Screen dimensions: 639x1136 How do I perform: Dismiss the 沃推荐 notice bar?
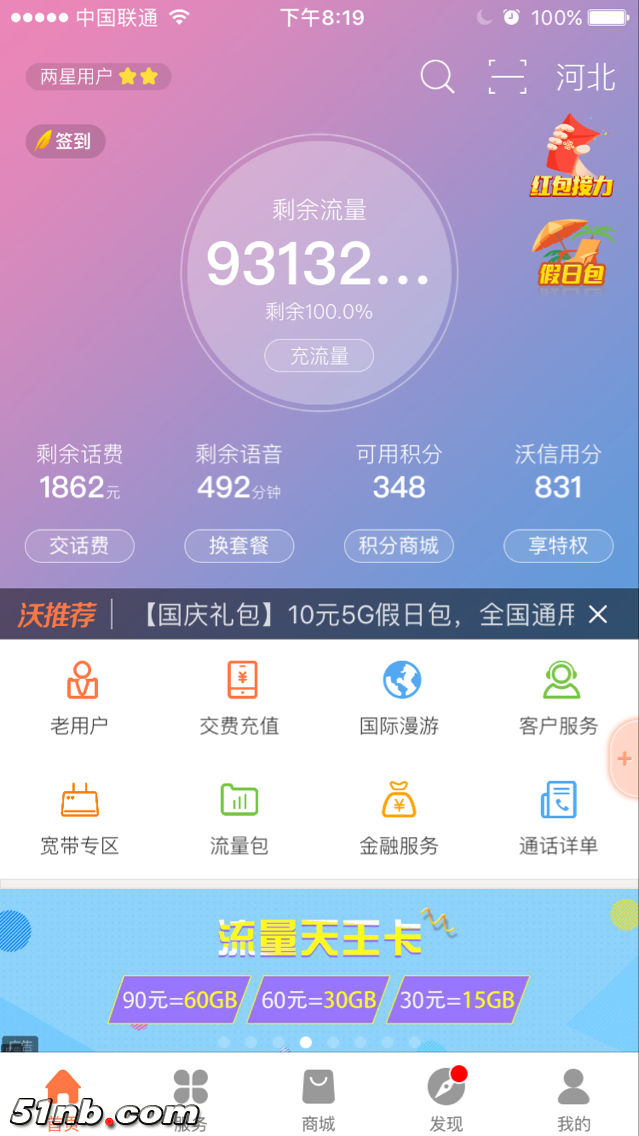(x=598, y=614)
